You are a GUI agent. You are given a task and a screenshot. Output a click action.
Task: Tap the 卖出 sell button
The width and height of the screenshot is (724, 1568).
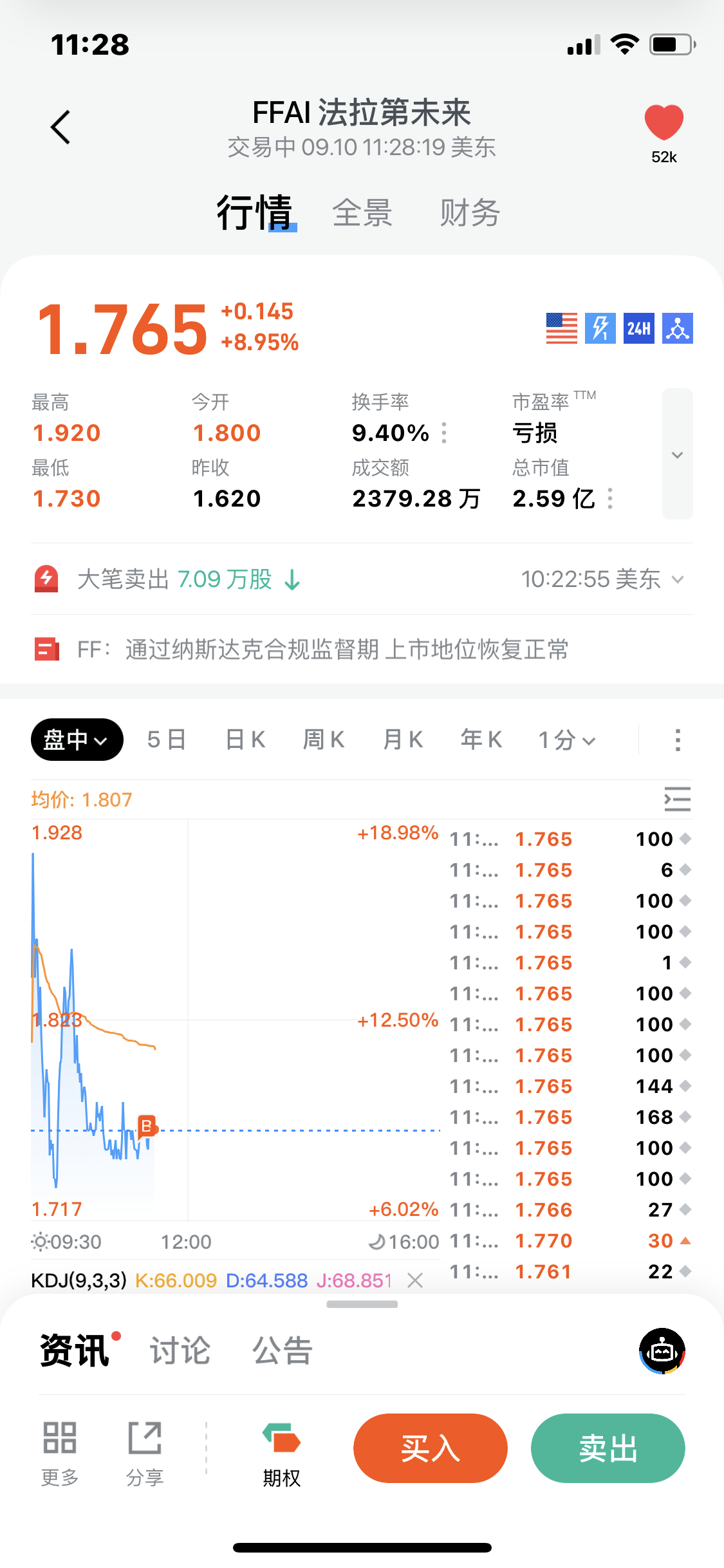(608, 1448)
